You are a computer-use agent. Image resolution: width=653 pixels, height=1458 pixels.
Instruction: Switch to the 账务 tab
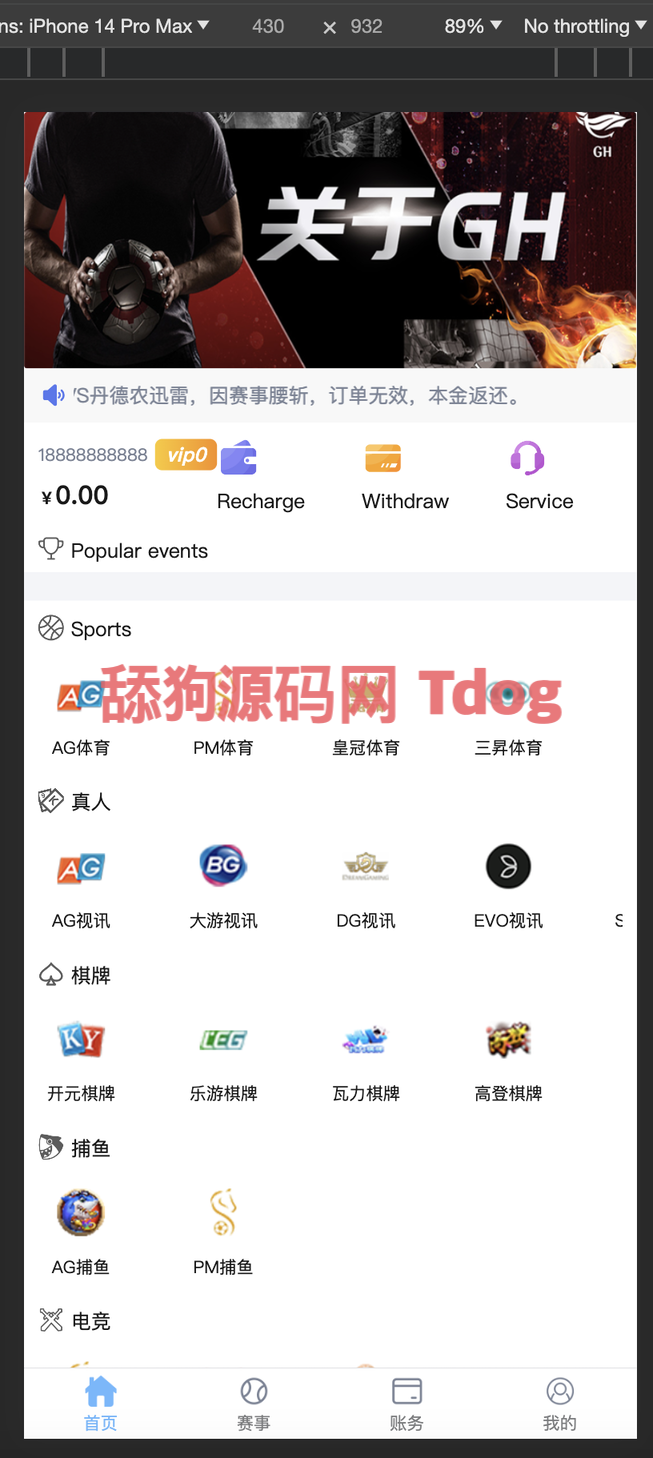tap(407, 1404)
